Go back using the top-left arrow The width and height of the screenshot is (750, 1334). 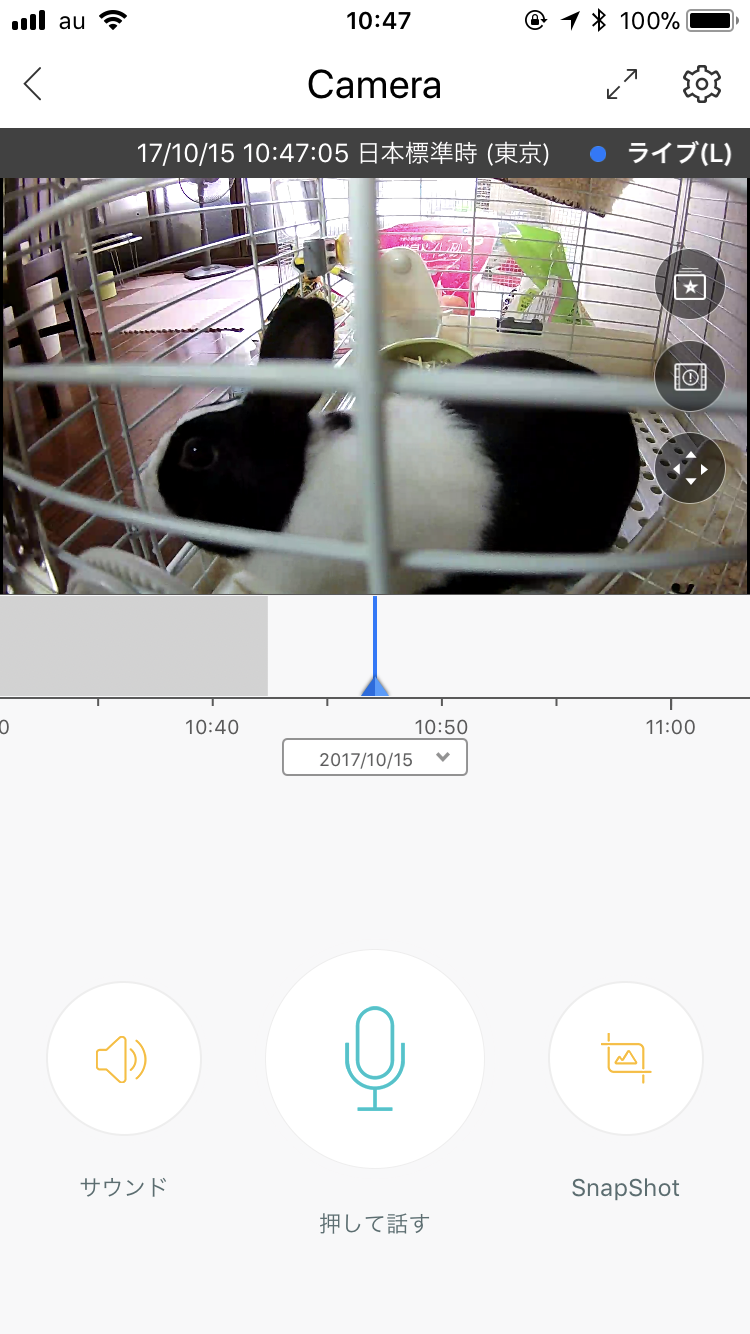tap(33, 85)
